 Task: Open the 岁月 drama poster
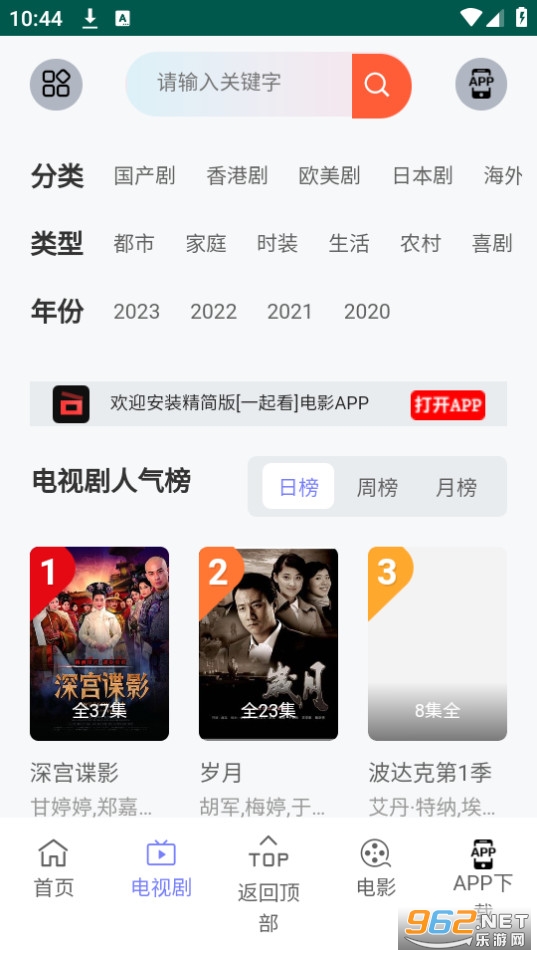click(268, 643)
